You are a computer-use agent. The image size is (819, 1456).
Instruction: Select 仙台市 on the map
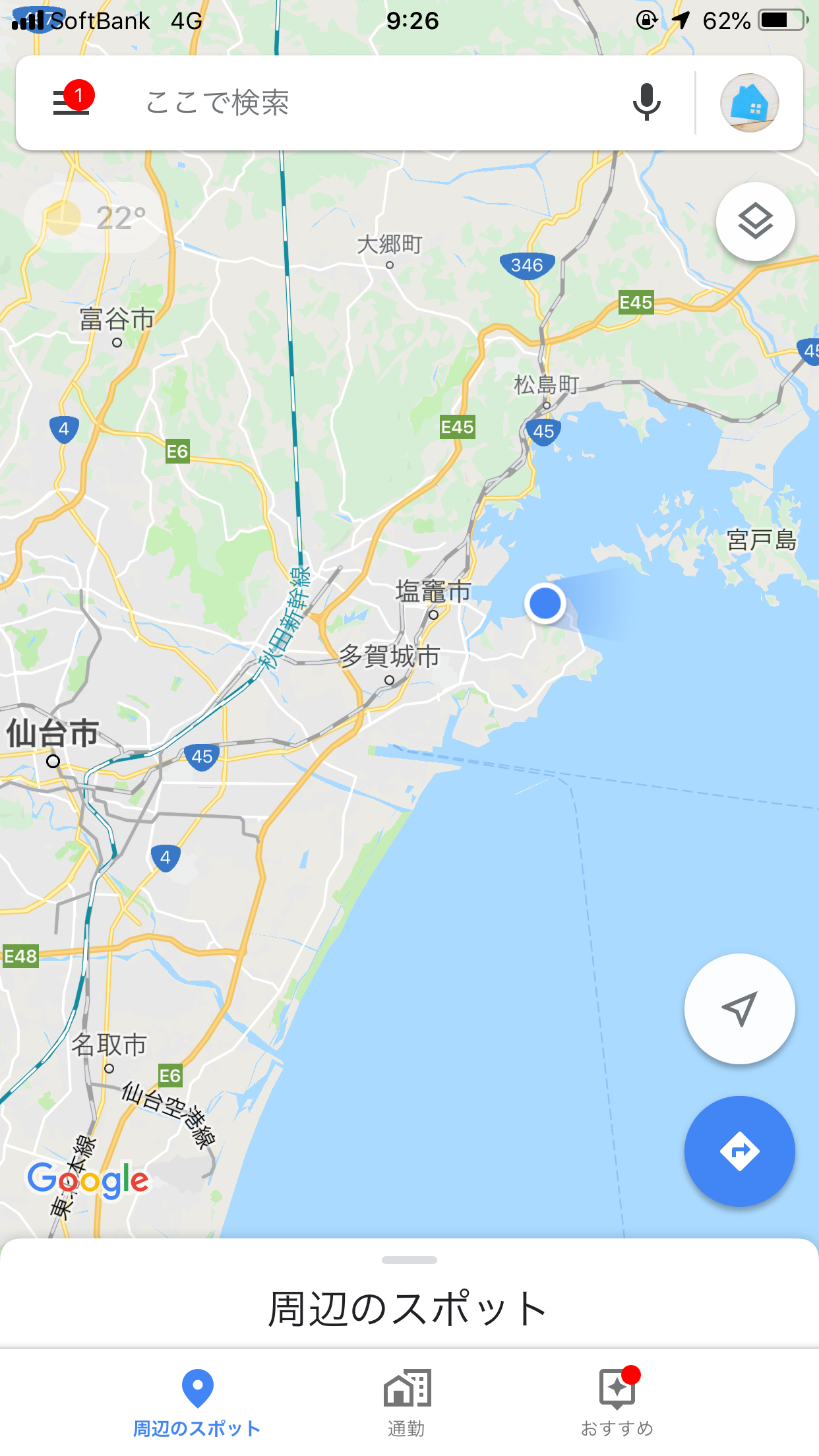[53, 734]
